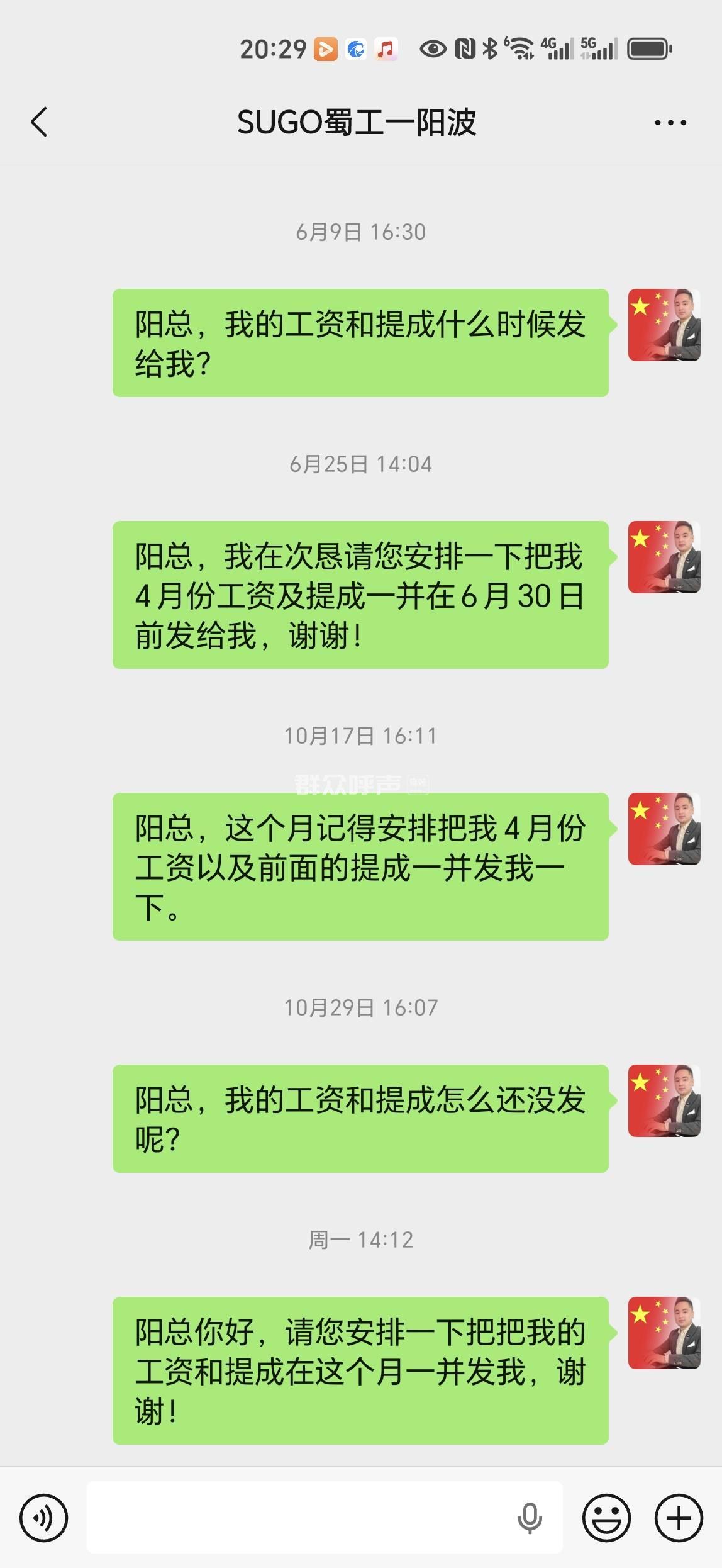The image size is (722, 1568).
Task: Switch to voice message input
Action: click(43, 1518)
